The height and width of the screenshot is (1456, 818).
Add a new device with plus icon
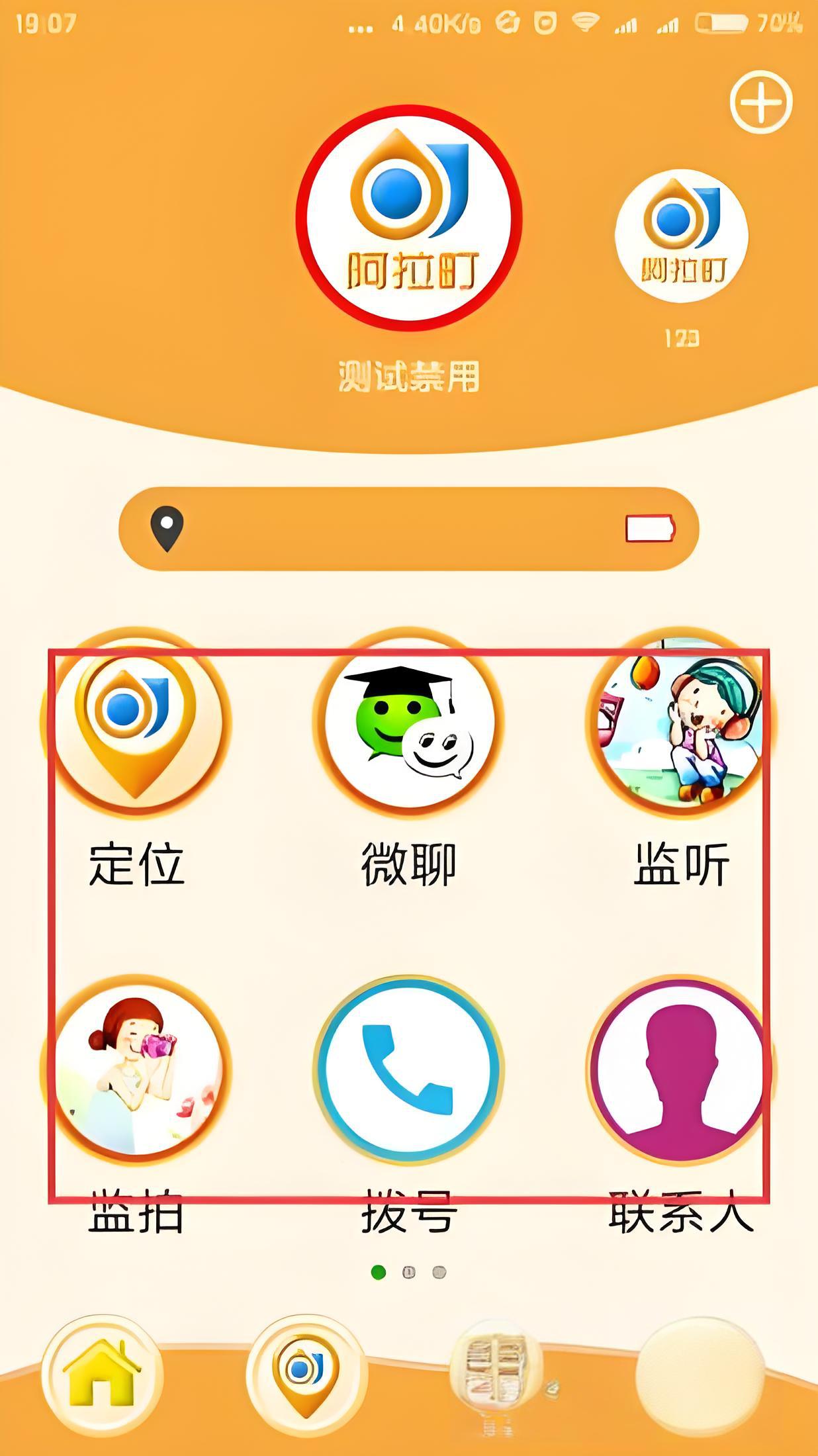(x=761, y=102)
